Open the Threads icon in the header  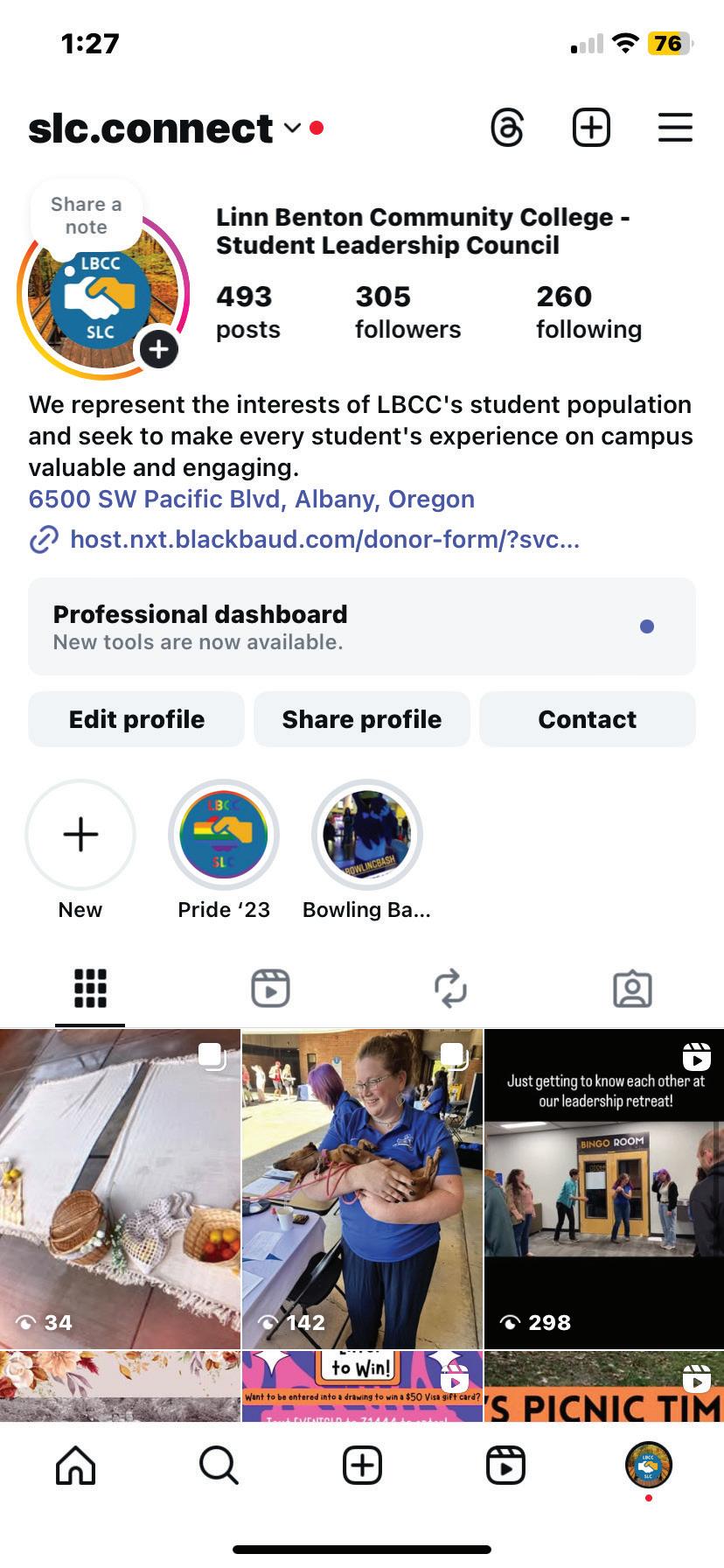pos(507,128)
